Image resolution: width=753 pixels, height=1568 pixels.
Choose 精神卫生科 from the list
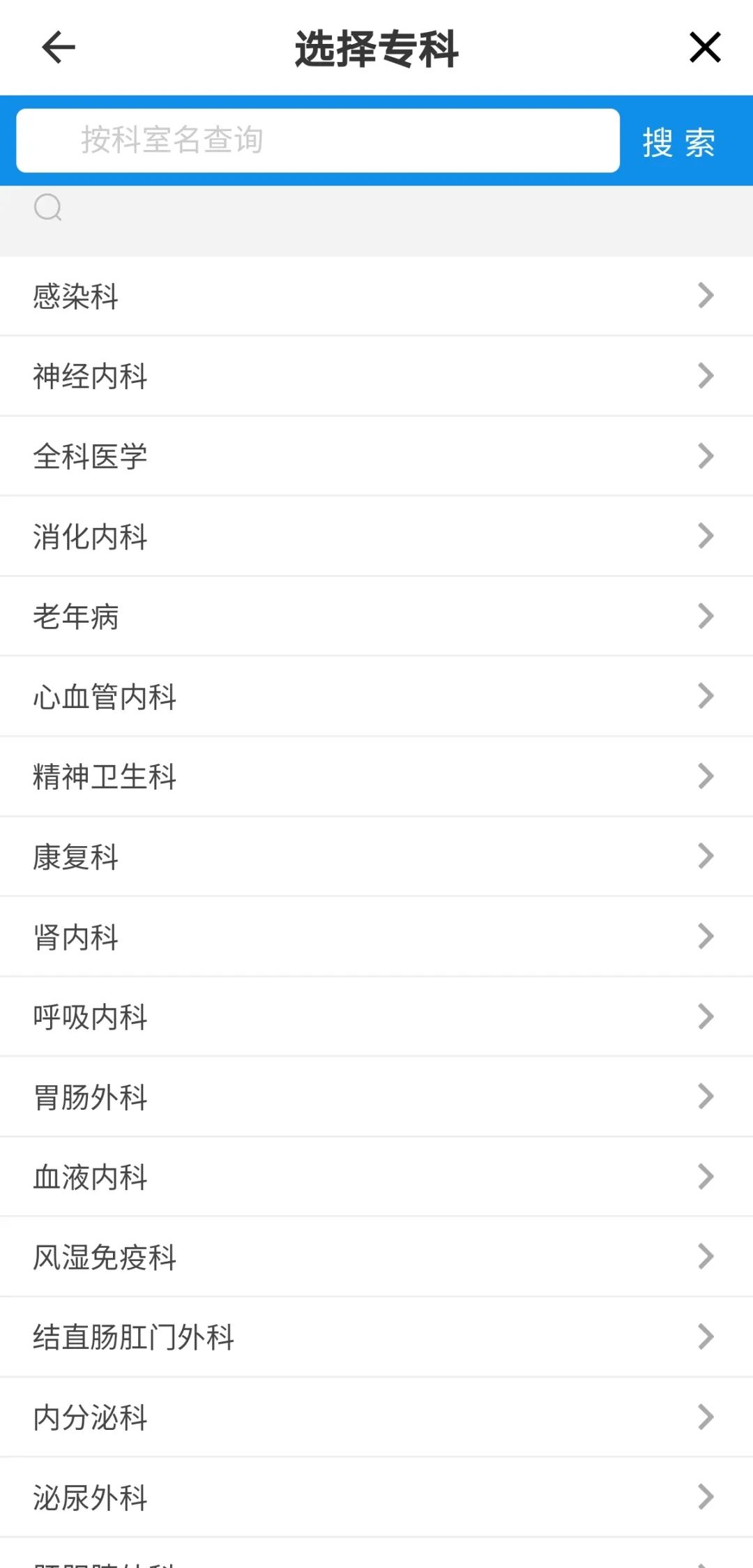pyautogui.click(x=376, y=777)
